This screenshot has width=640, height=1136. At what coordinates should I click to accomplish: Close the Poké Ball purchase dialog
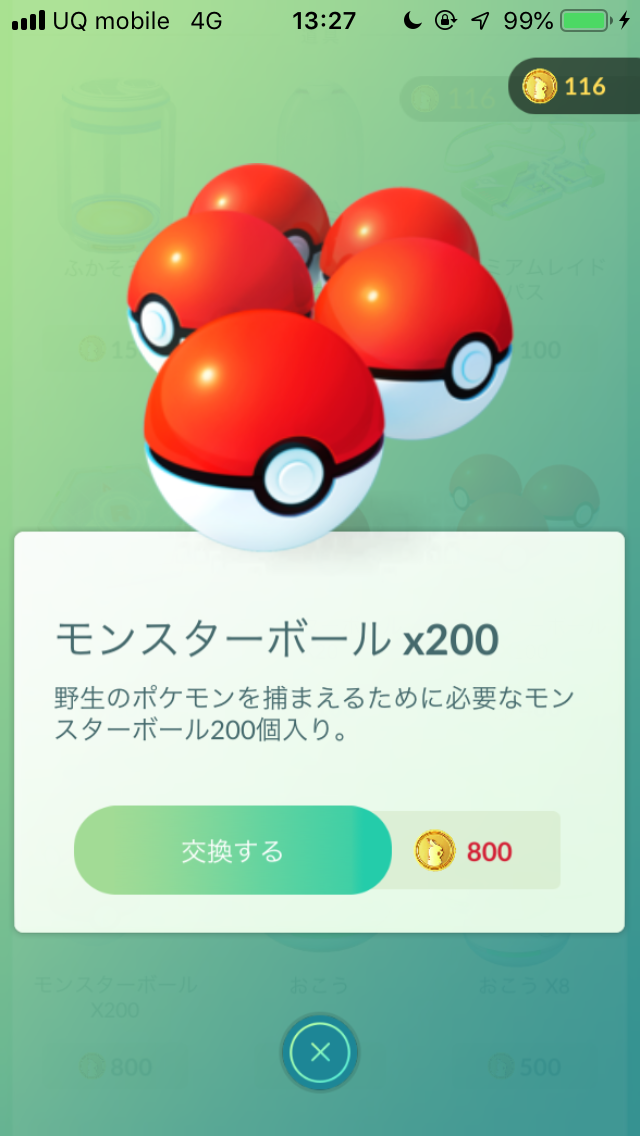pos(320,1052)
